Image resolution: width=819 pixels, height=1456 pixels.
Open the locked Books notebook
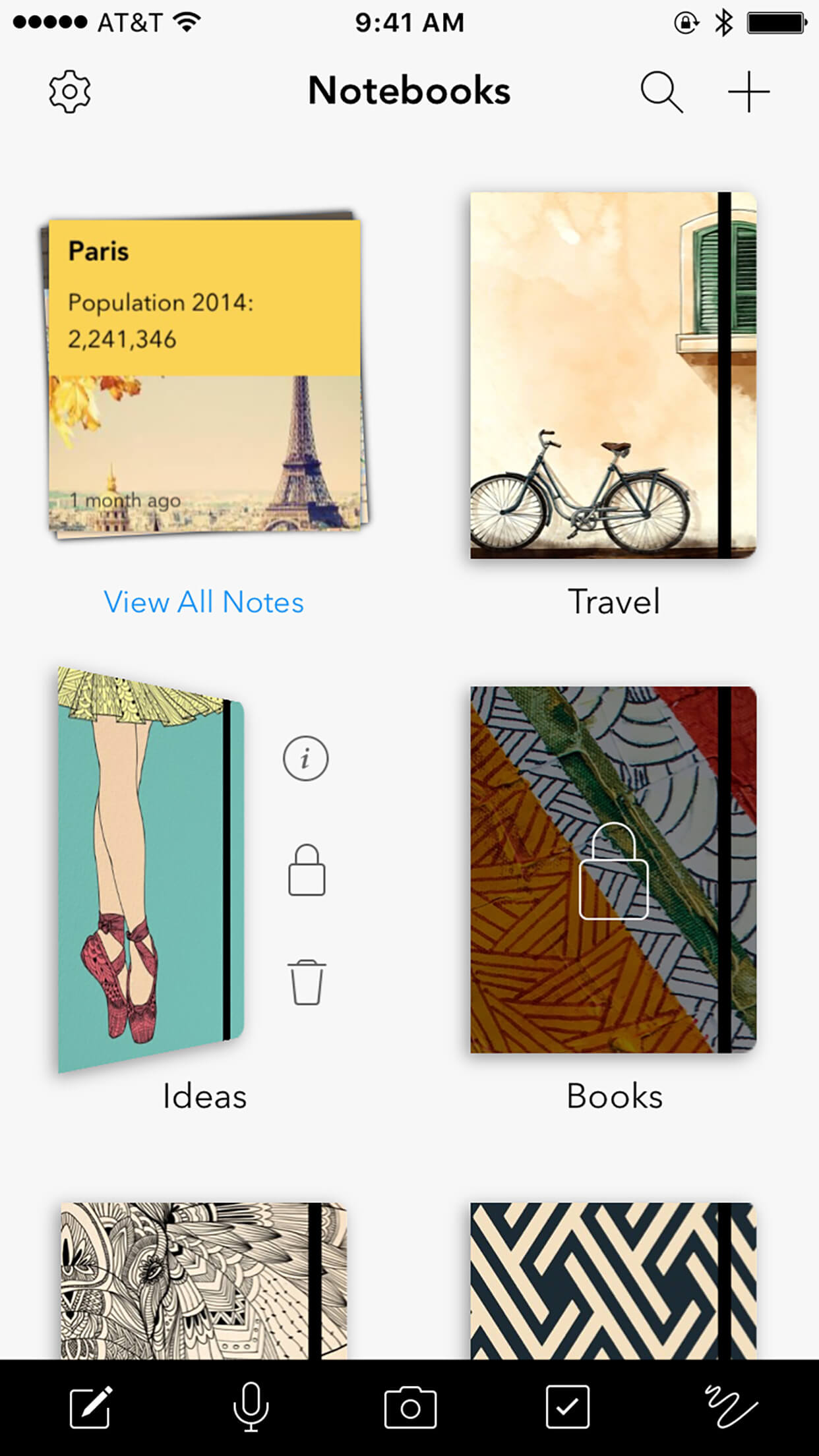tap(613, 870)
